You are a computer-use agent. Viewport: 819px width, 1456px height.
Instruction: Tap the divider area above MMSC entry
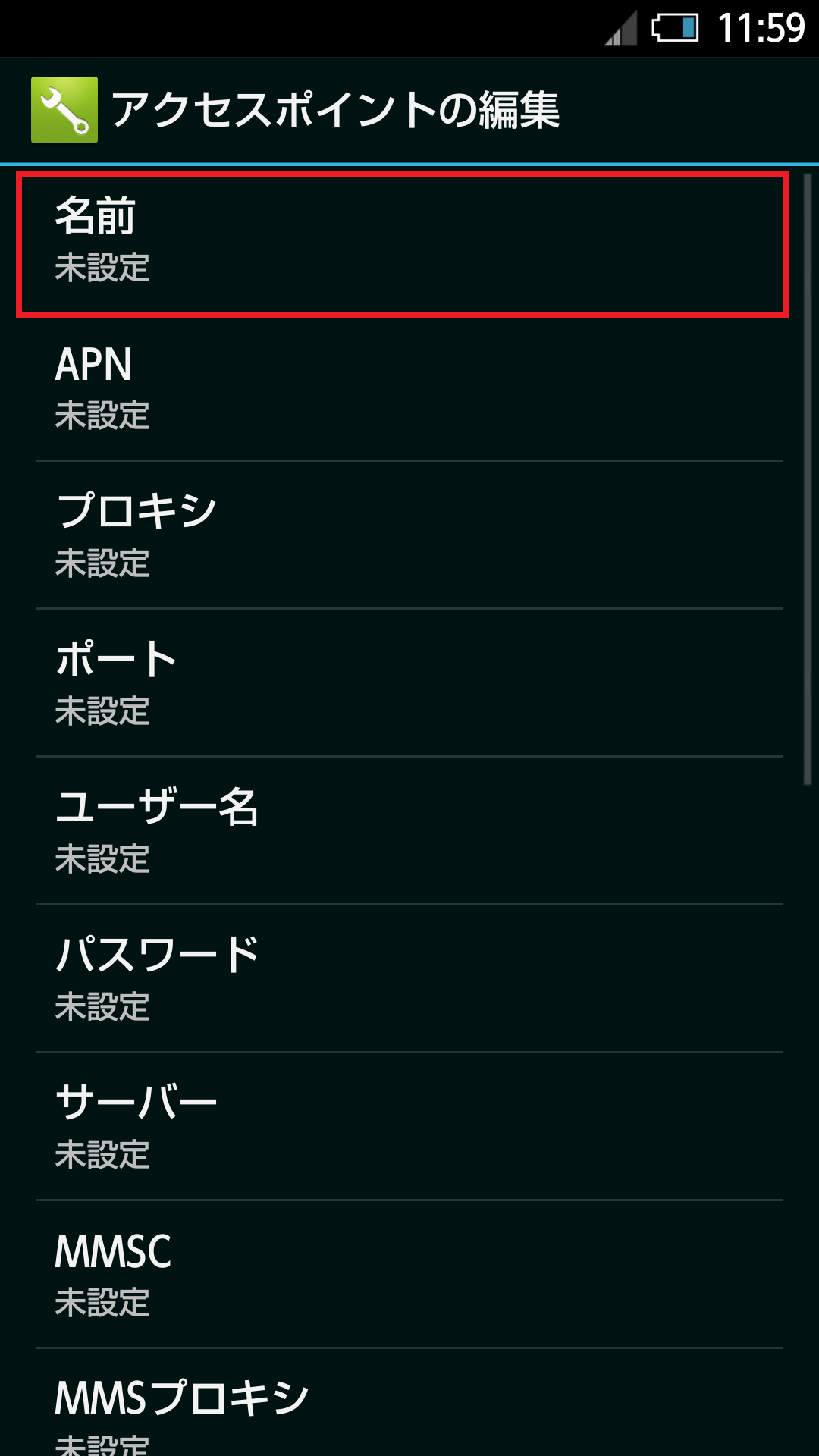(x=409, y=1200)
